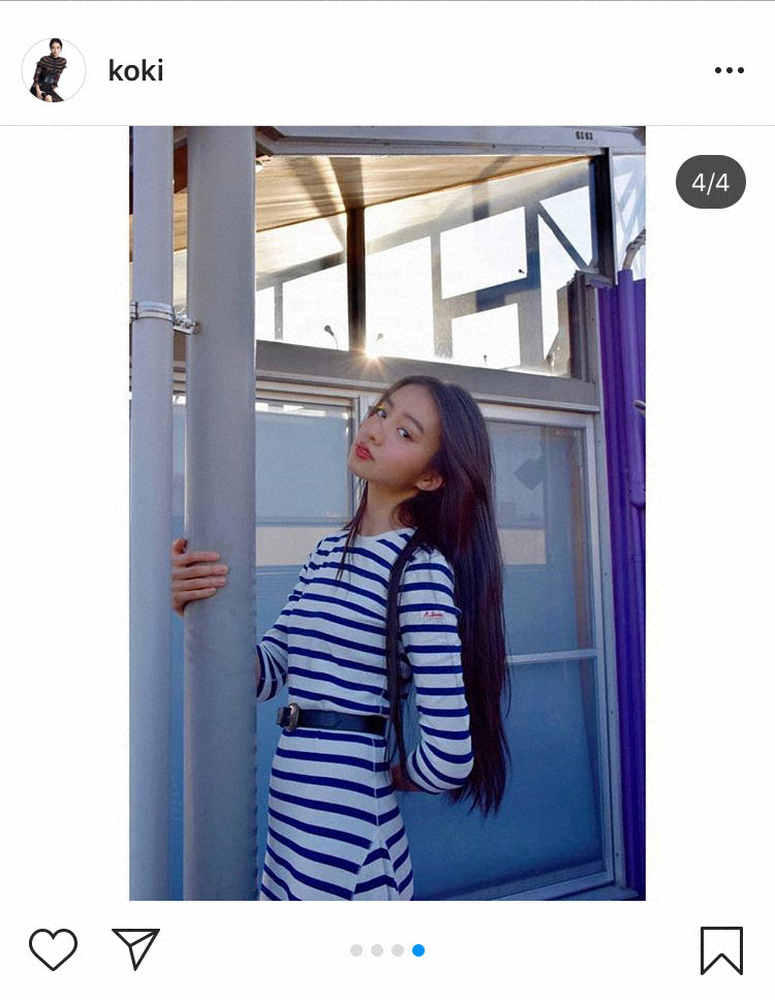Save the post with the bookmark icon
This screenshot has height=1000, width=775.
tap(721, 950)
